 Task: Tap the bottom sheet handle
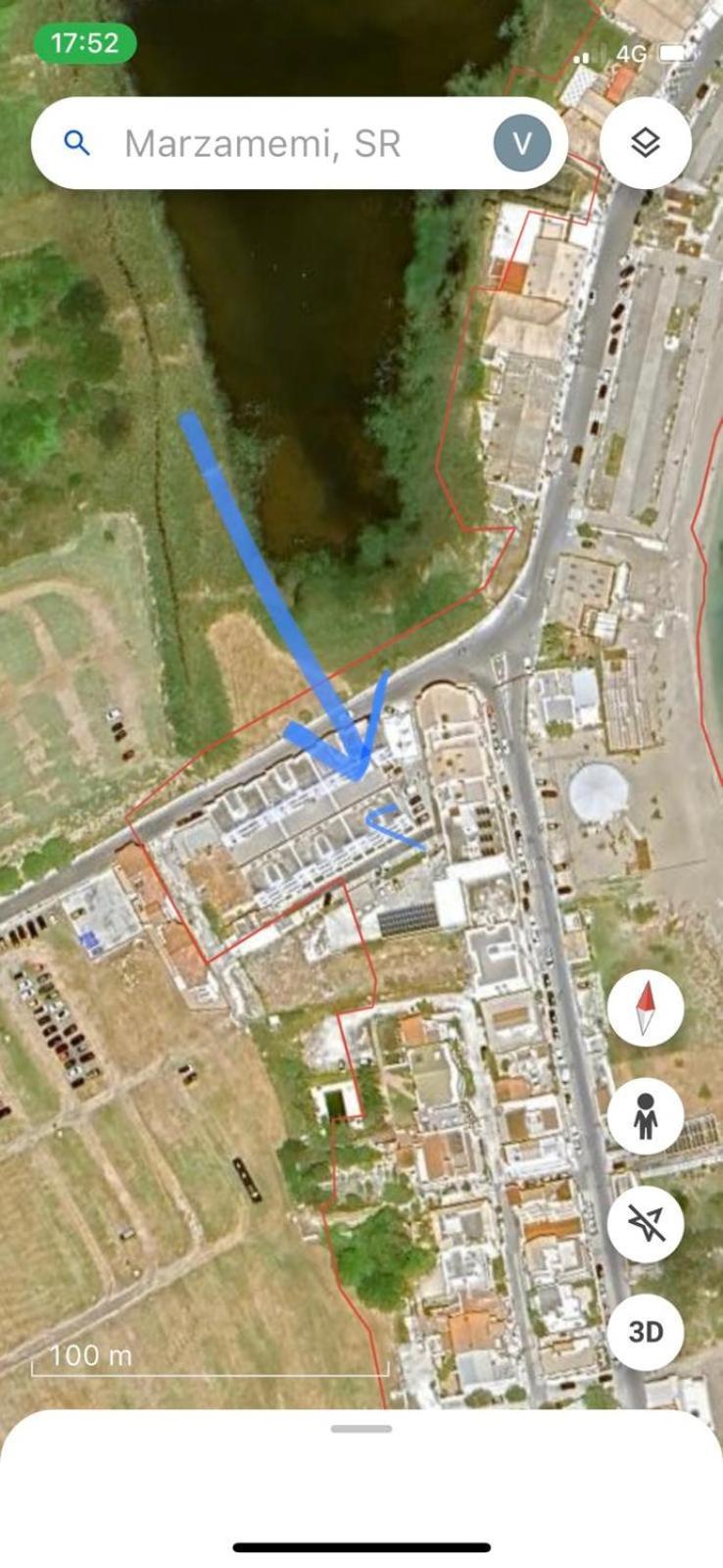point(361,1429)
